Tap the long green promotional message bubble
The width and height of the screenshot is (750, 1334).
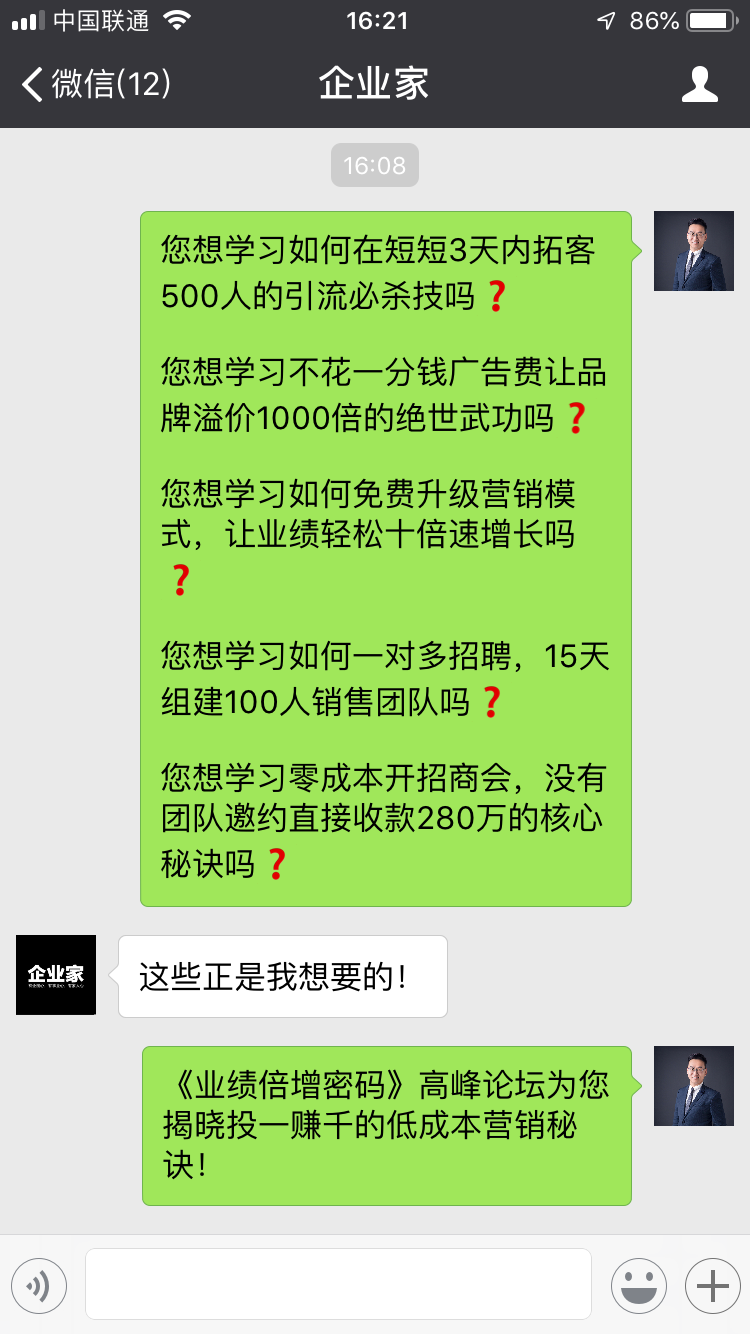tap(386, 555)
